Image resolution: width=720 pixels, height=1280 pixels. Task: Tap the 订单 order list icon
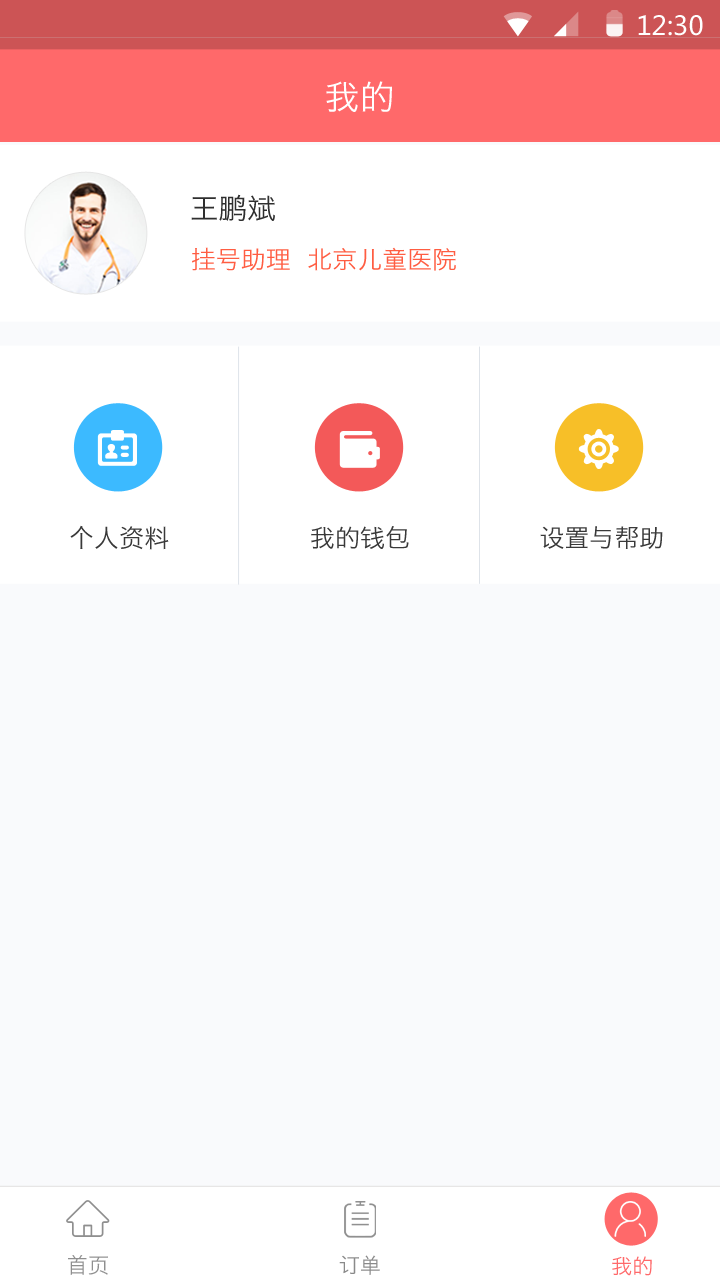(x=359, y=1219)
